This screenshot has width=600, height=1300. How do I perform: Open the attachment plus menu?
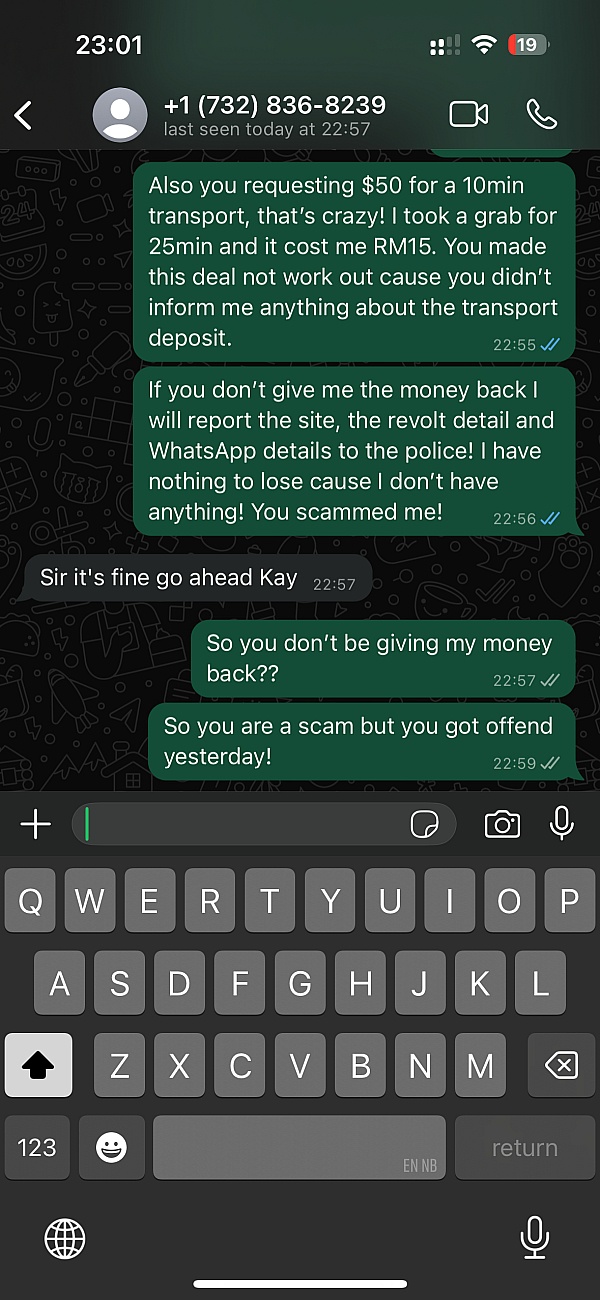(36, 824)
